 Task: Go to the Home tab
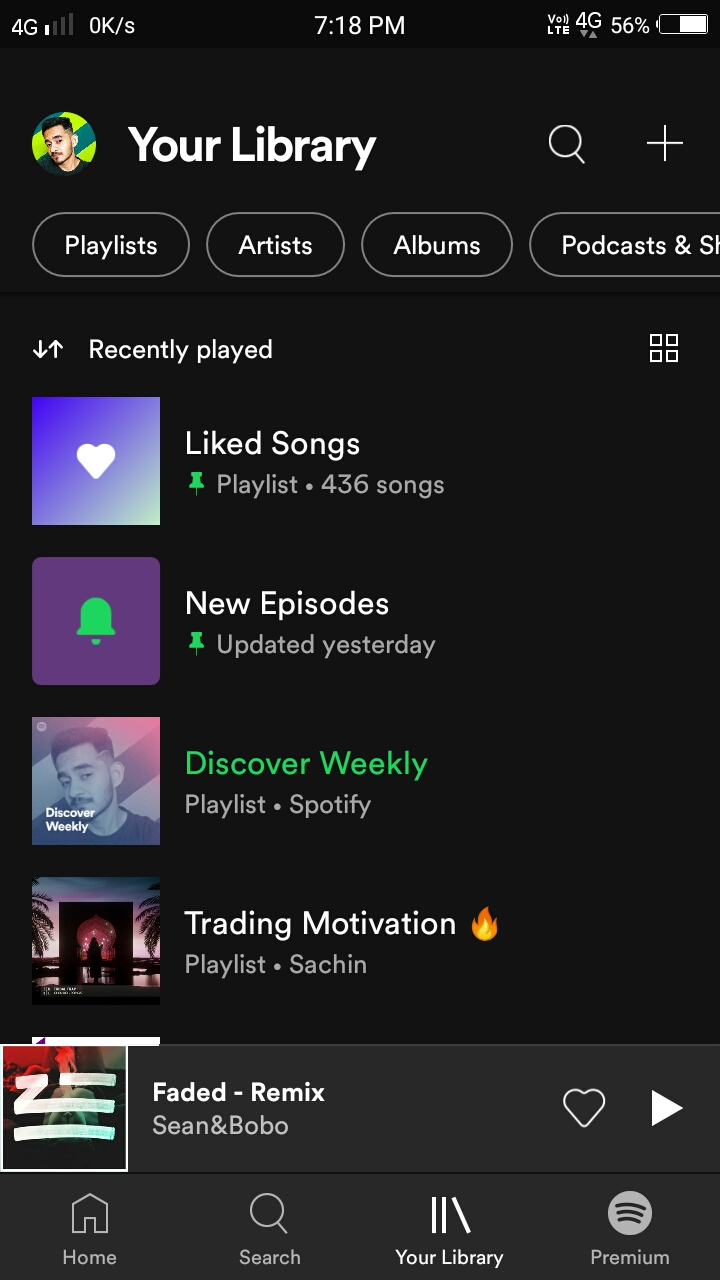coord(90,1230)
